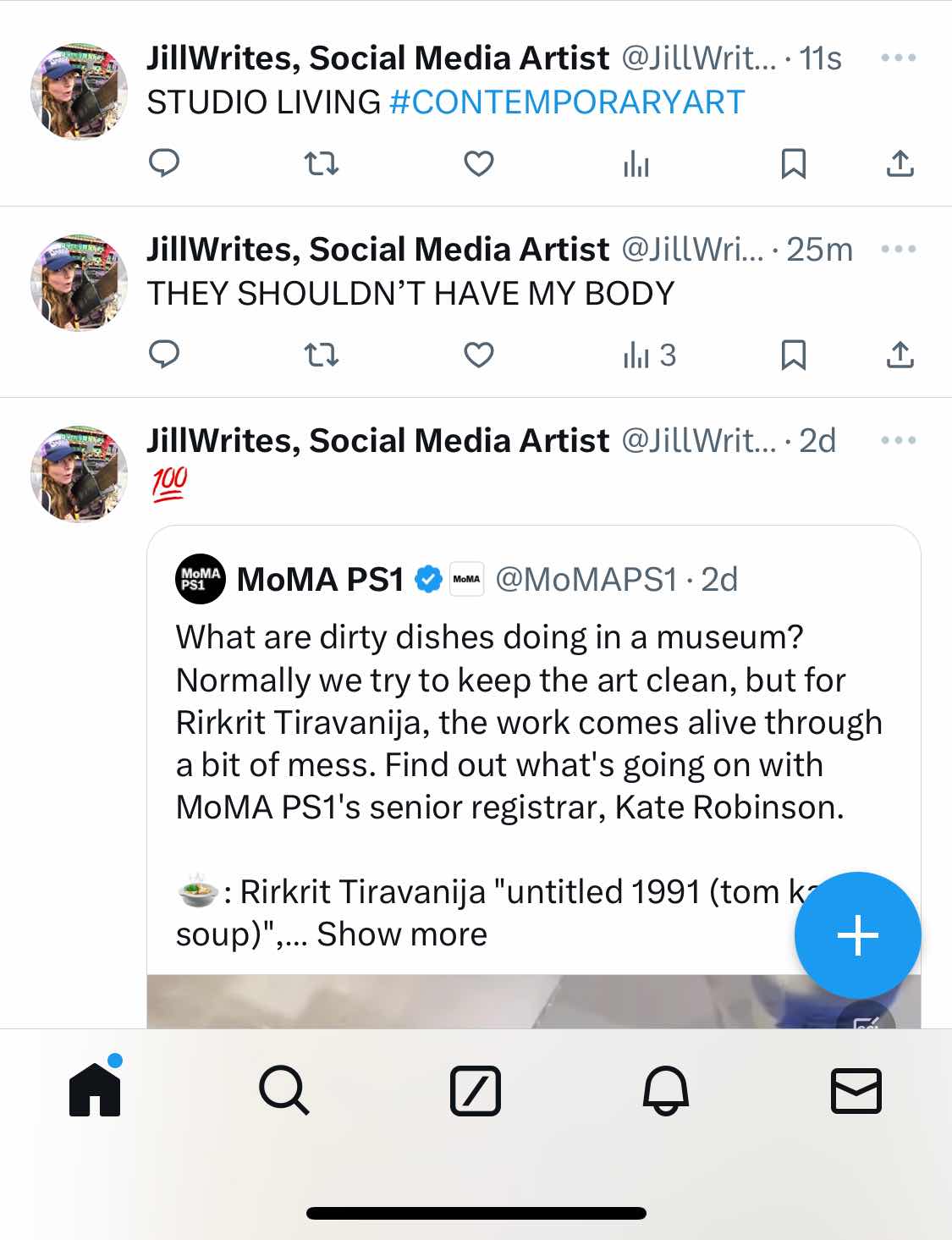Image resolution: width=952 pixels, height=1240 pixels.
Task: Like the STUDIO LIVING post
Action: 479,163
